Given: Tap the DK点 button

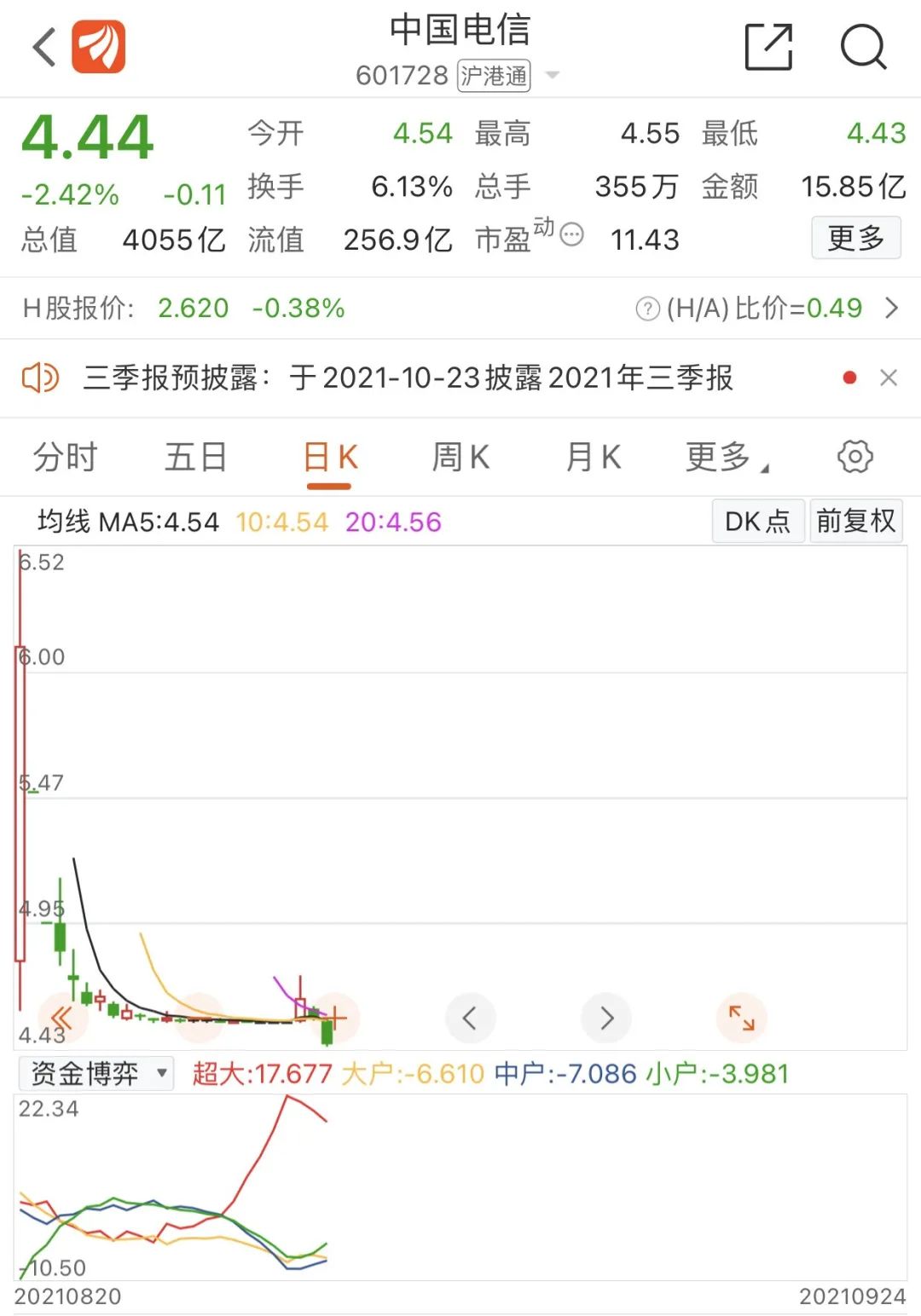Looking at the screenshot, I should (757, 521).
